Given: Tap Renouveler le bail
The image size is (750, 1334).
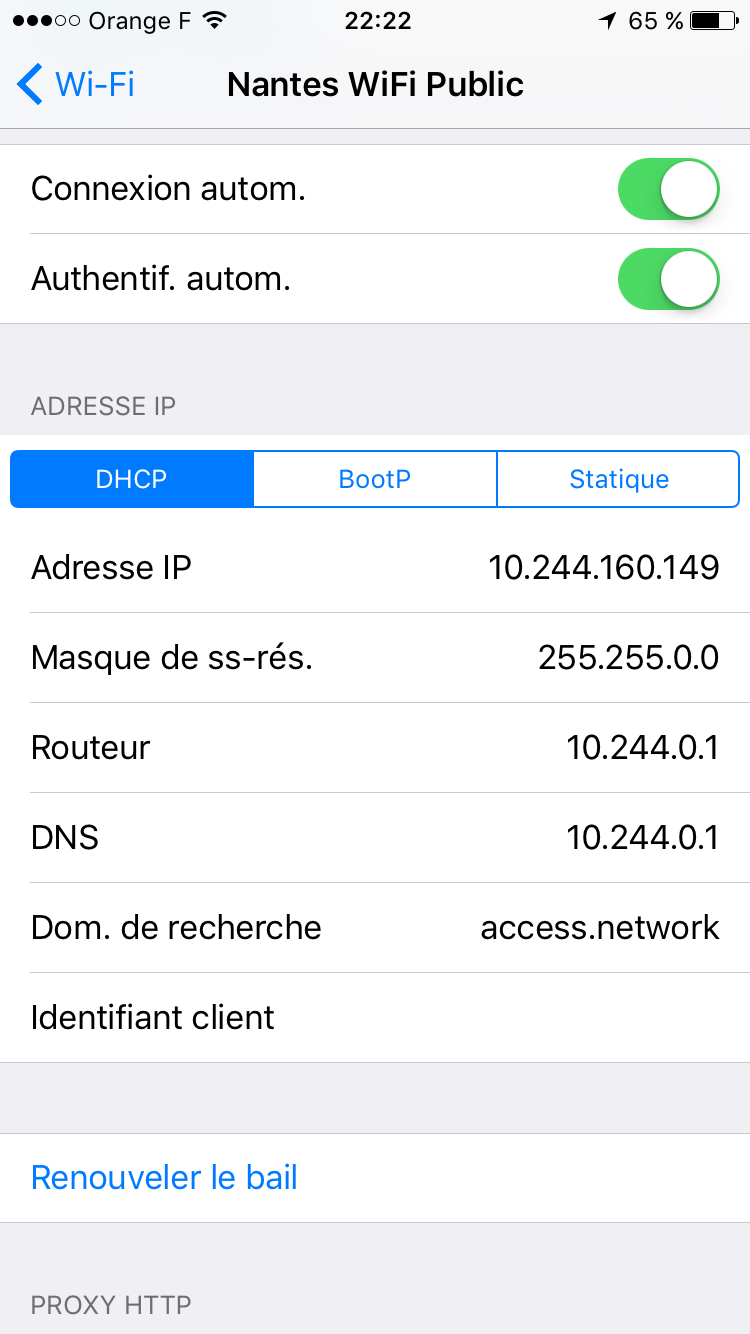Looking at the screenshot, I should tap(165, 1178).
